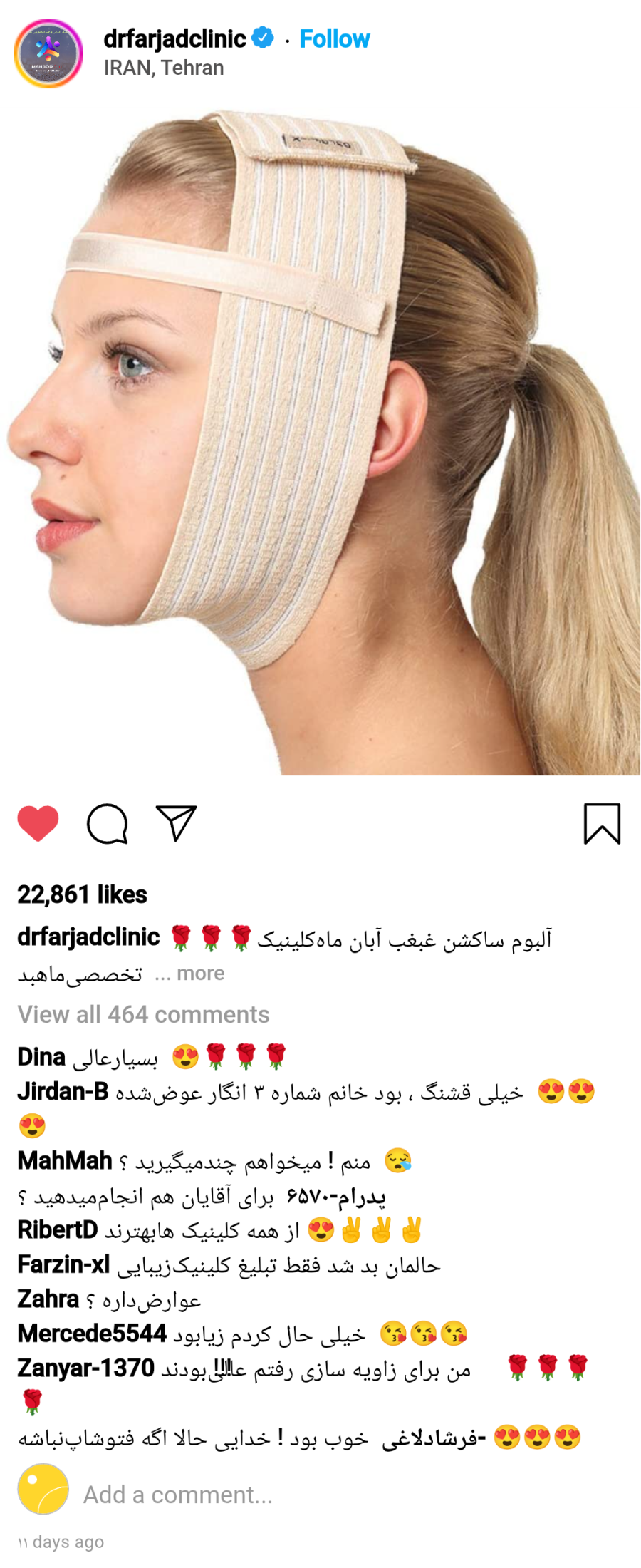Open the comment bubble icon
Image resolution: width=641 pixels, height=1568 pixels.
(107, 824)
